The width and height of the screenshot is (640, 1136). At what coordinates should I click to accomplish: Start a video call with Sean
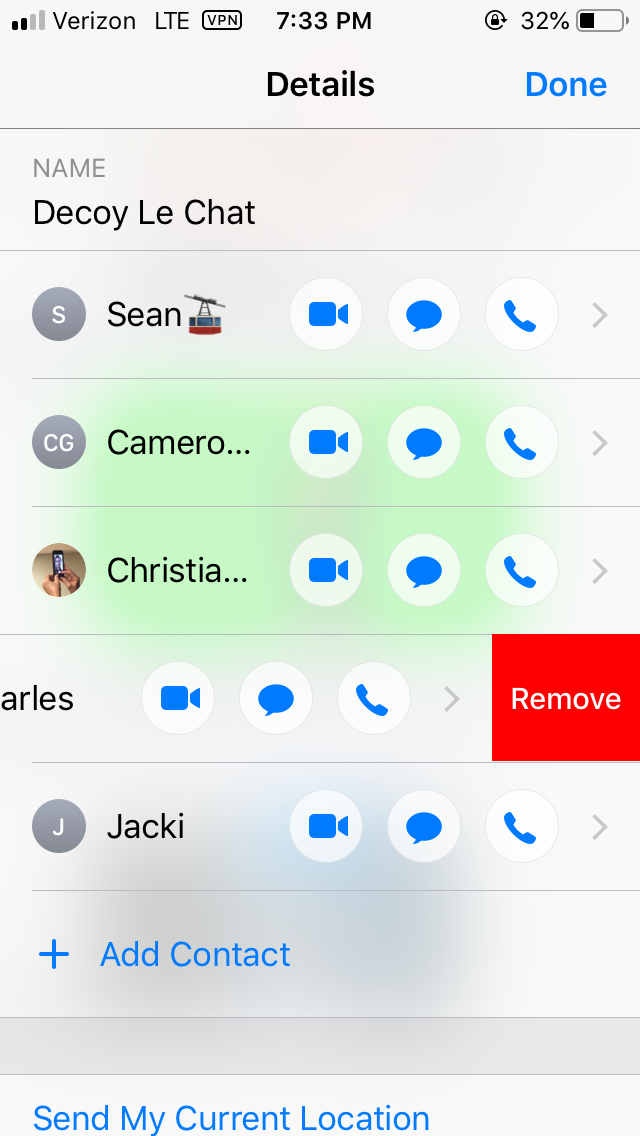click(x=326, y=314)
